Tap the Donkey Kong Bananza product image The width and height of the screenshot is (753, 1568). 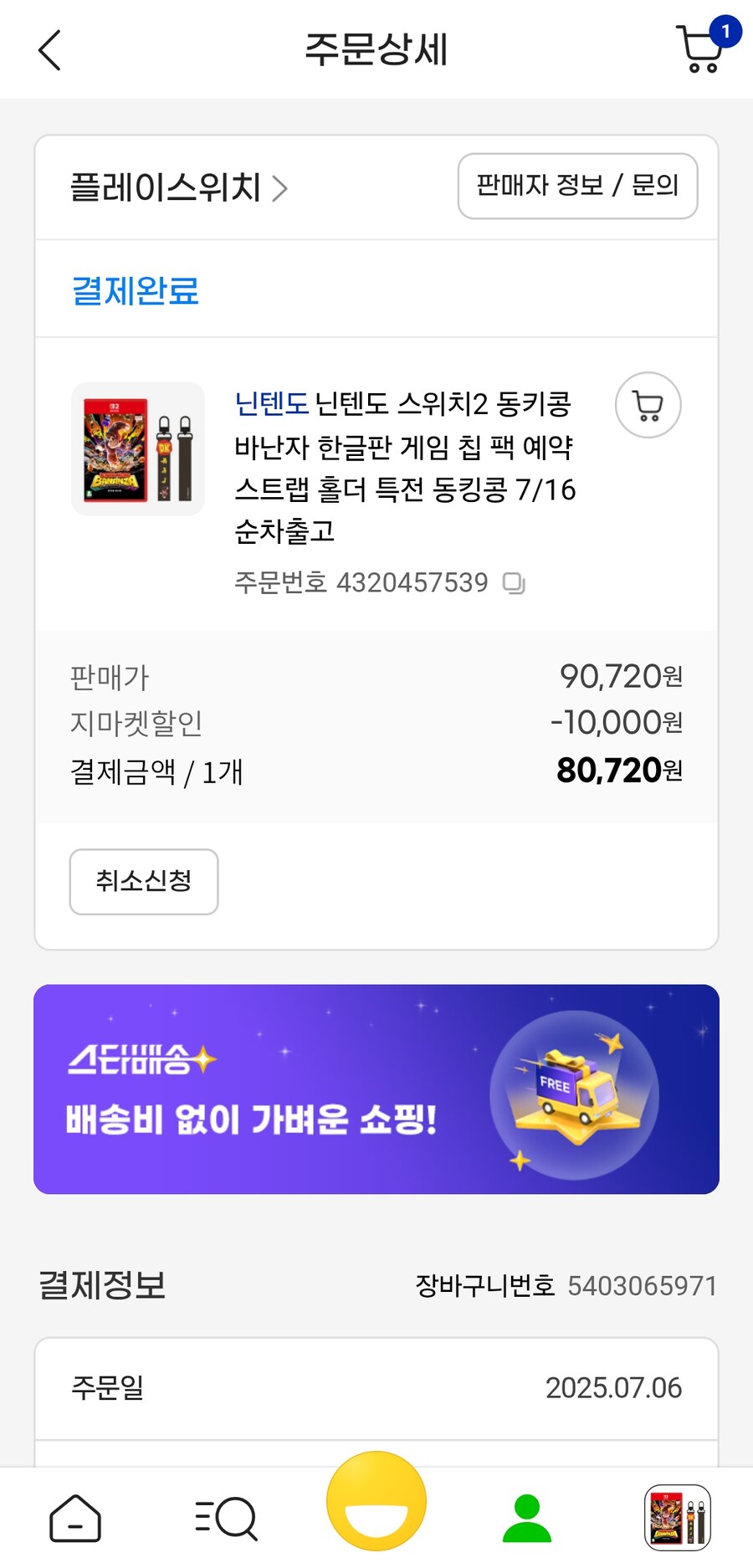(x=137, y=449)
